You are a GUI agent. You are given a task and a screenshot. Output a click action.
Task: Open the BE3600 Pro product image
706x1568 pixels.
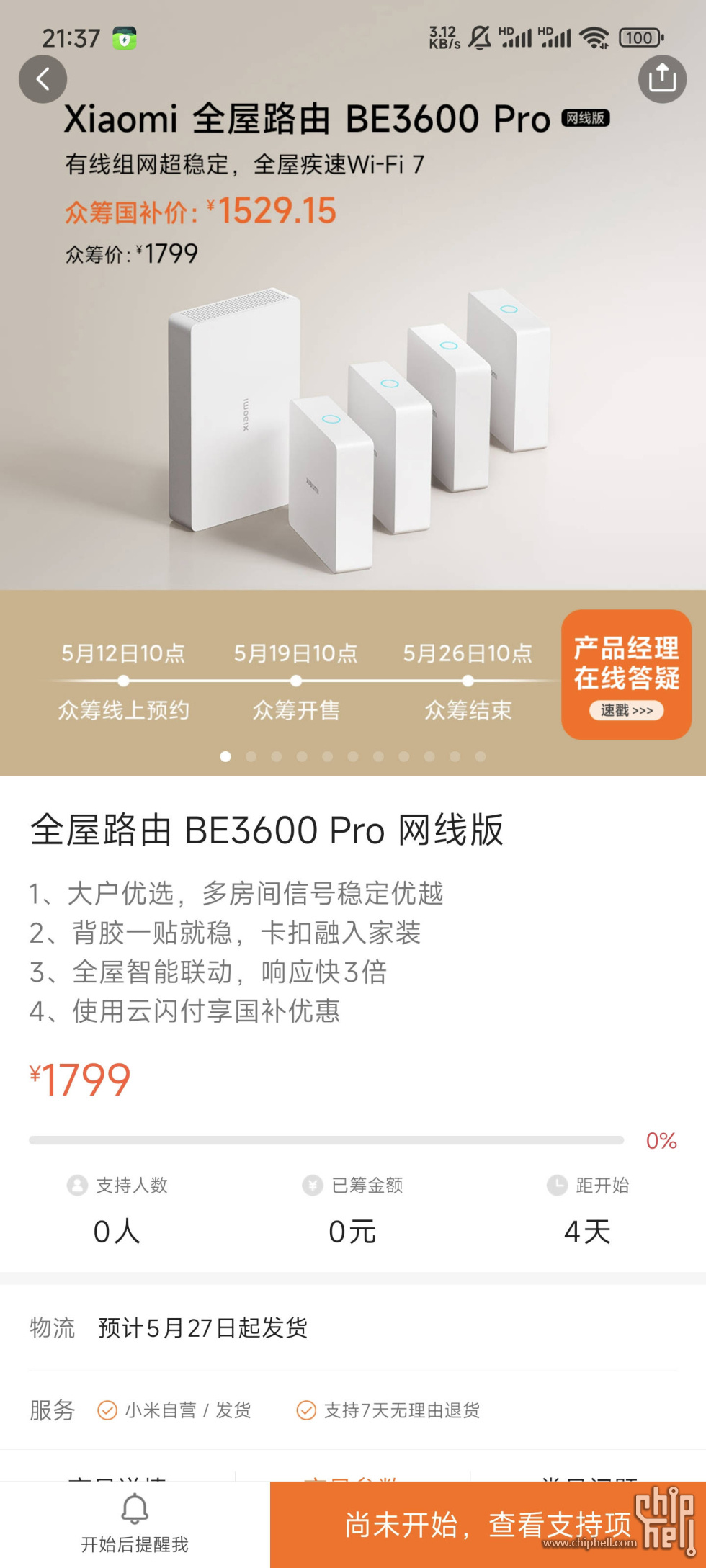coord(353,425)
